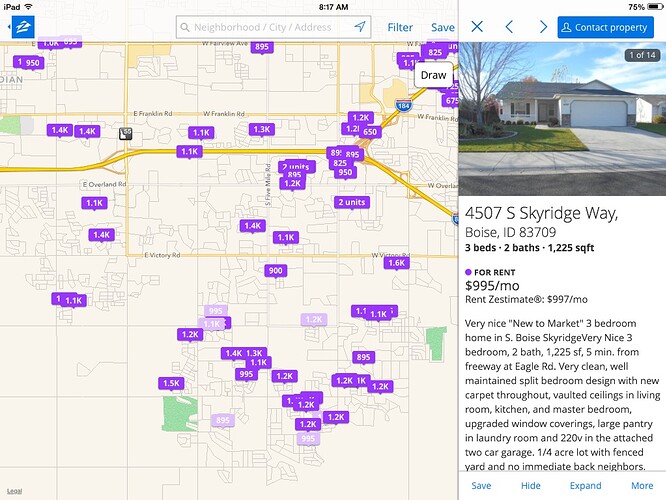The height and width of the screenshot is (500, 666).
Task: Activate the Draw tool on the map
Action: click(x=433, y=75)
